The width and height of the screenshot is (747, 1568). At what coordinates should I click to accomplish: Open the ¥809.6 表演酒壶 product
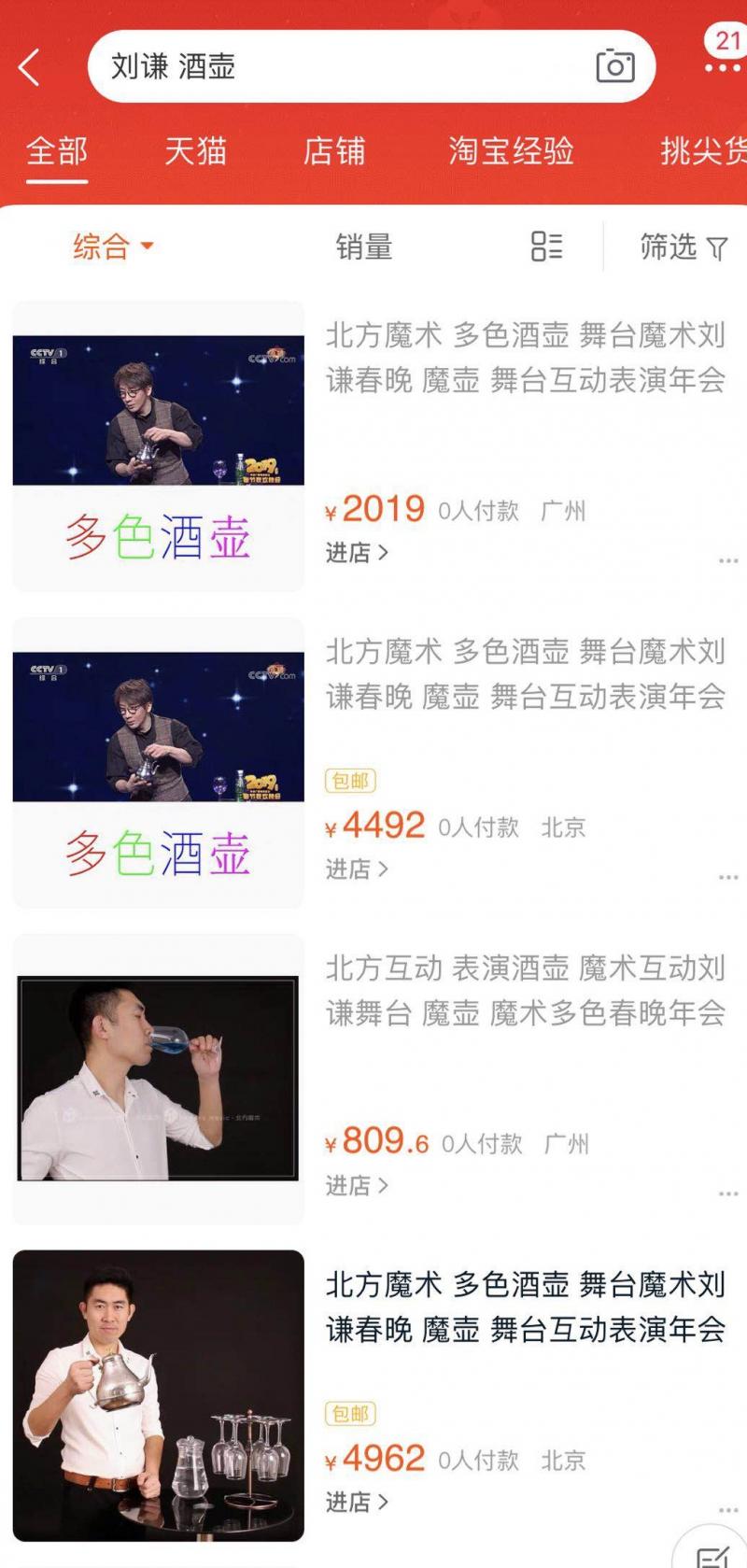[525, 990]
